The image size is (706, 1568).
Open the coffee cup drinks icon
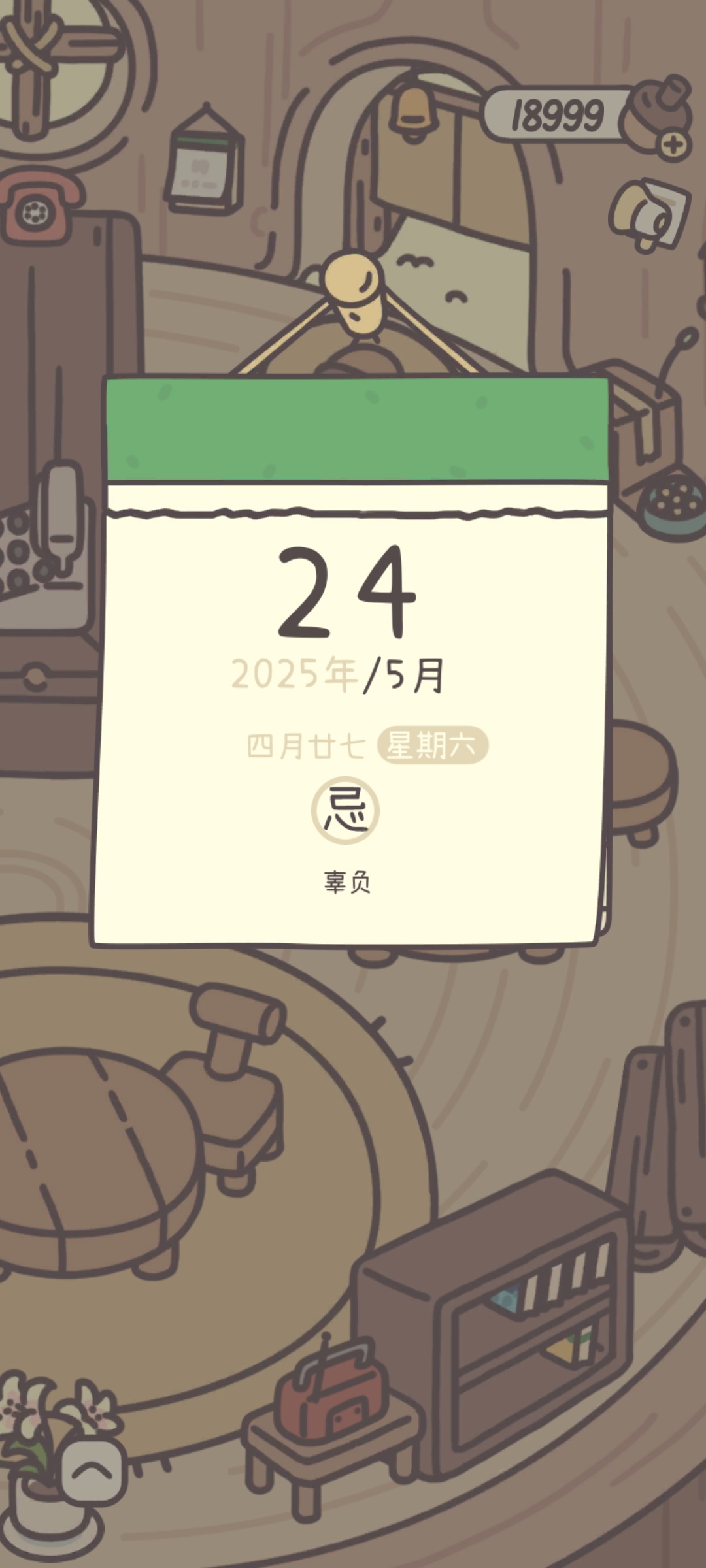point(649,215)
